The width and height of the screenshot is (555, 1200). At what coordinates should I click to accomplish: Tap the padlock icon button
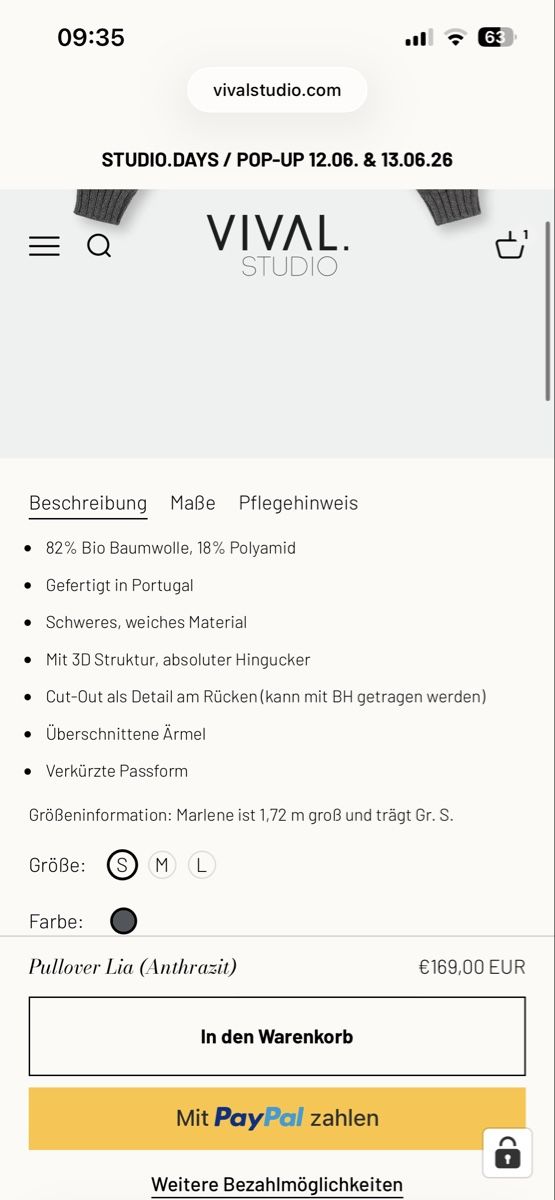coord(507,1153)
